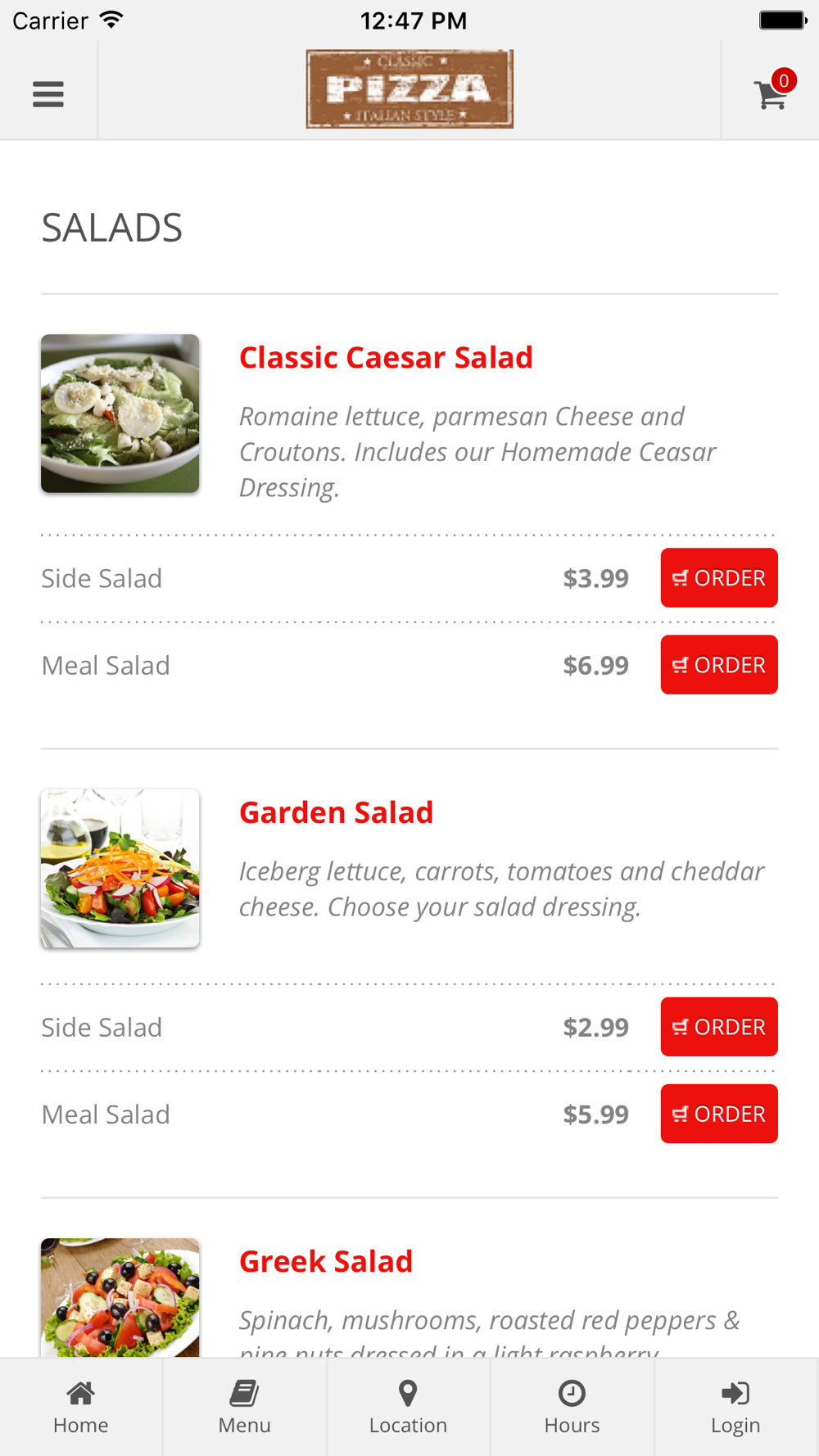Order Garden Meal Salad for $5.99

(x=719, y=1114)
